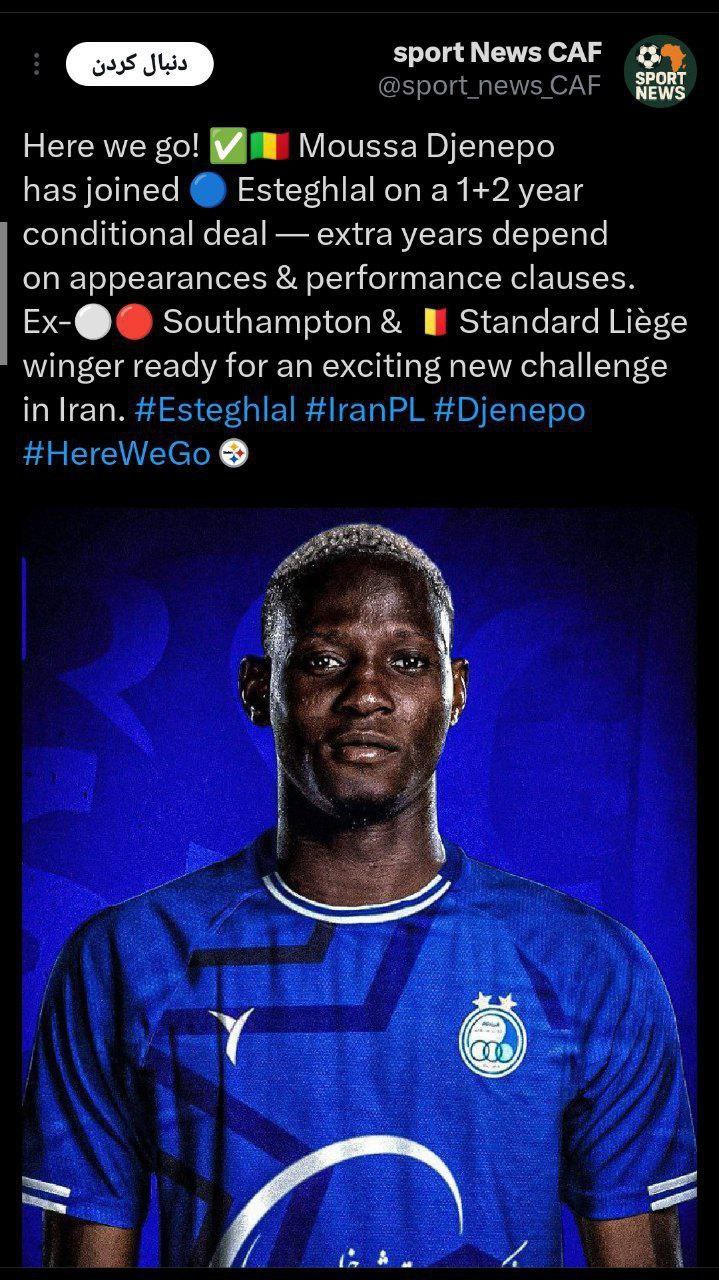
Task: Open the three-dot overflow menu
Action: click(37, 65)
